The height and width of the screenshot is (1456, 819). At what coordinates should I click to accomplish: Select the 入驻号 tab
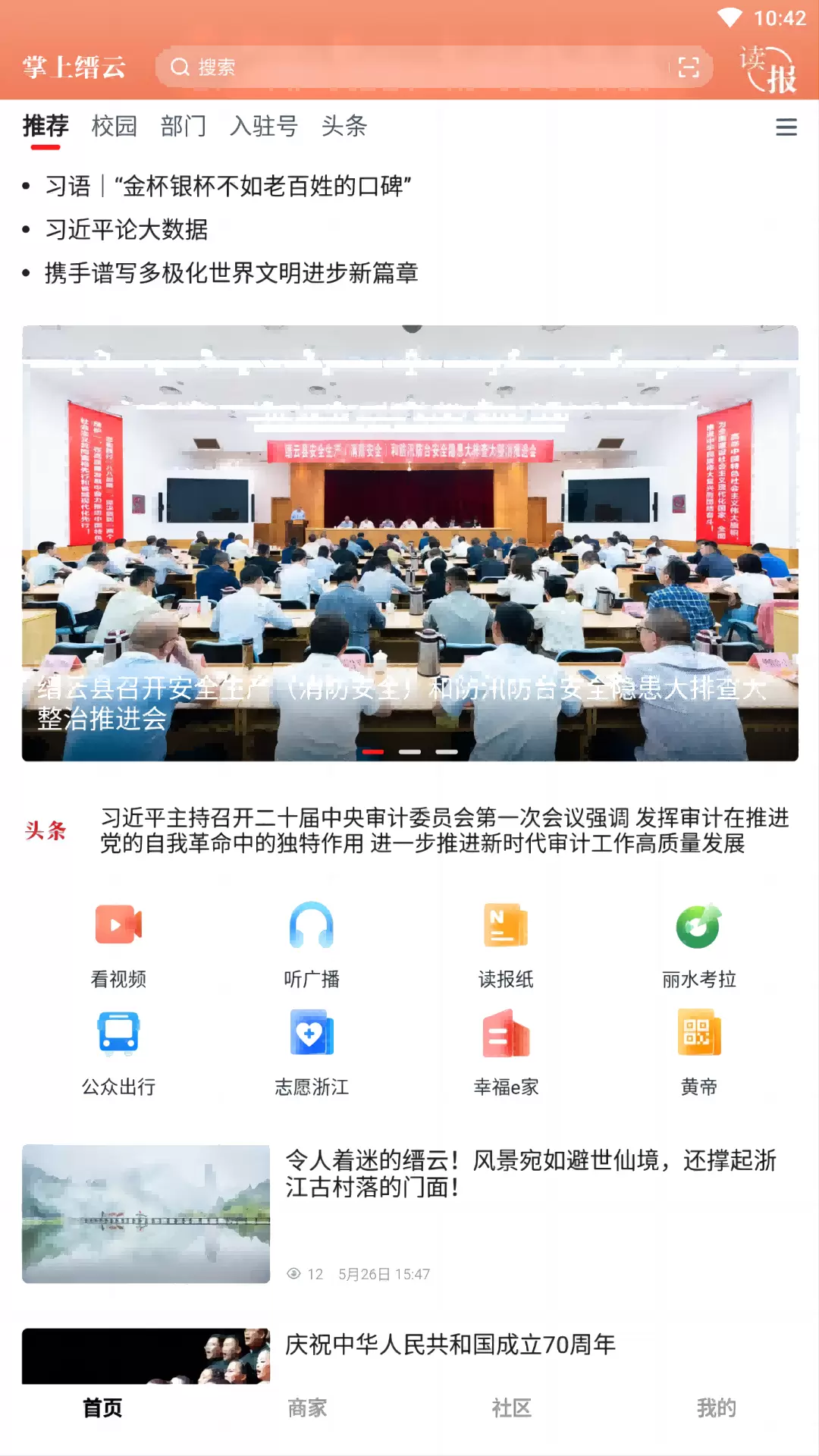[264, 126]
